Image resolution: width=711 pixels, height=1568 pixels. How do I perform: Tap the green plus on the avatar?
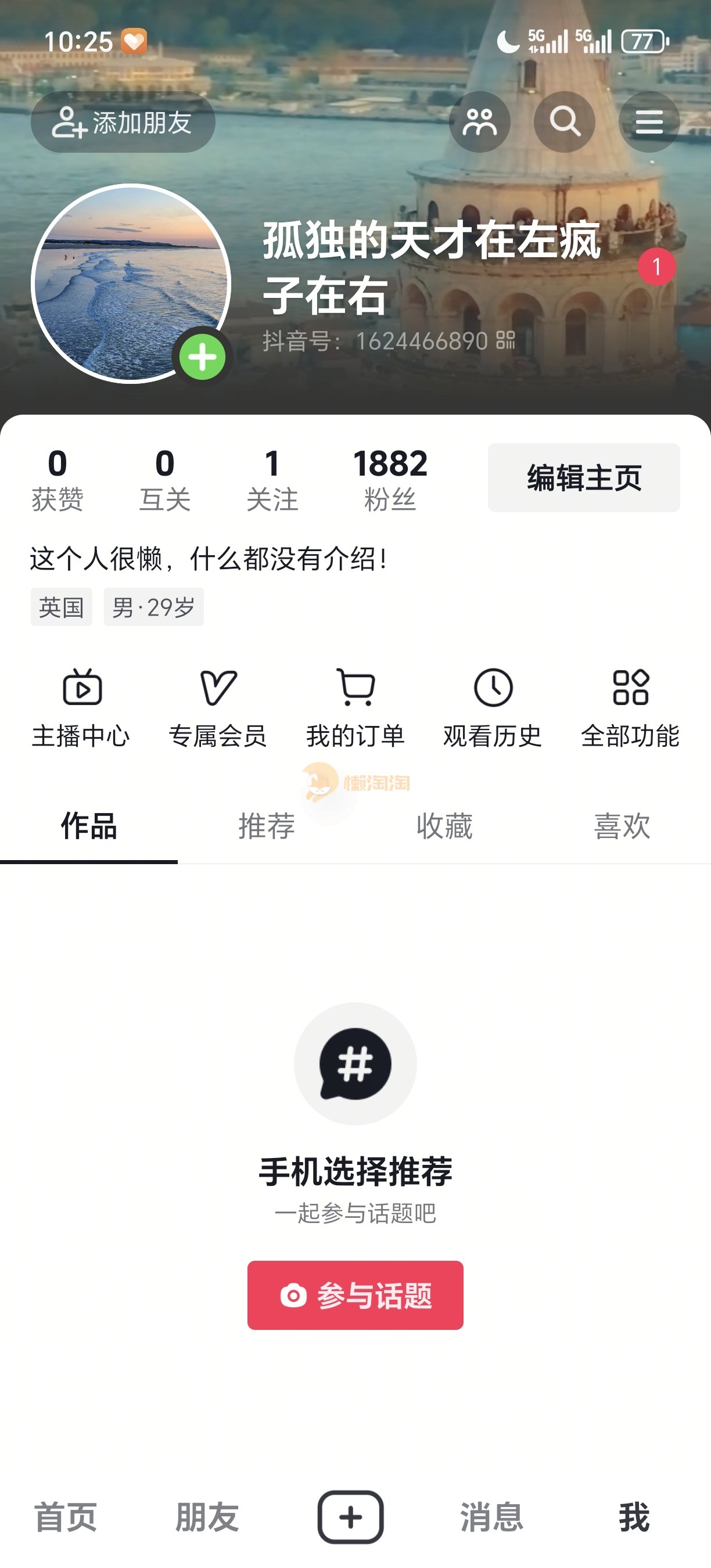click(x=203, y=357)
